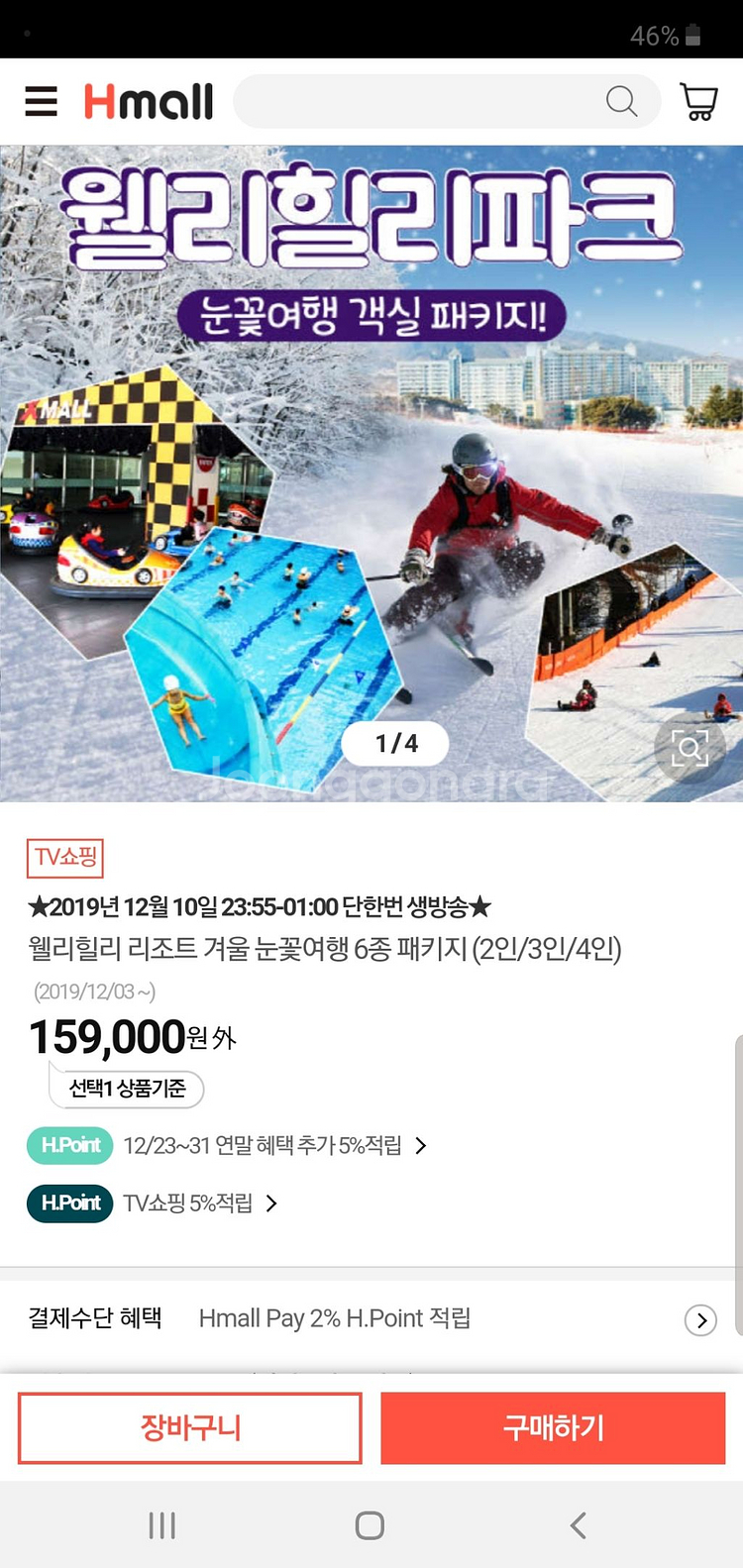Expand the 결제수단 혜택 row
Image resolution: width=743 pixels, height=1568 pixels.
[x=371, y=1319]
